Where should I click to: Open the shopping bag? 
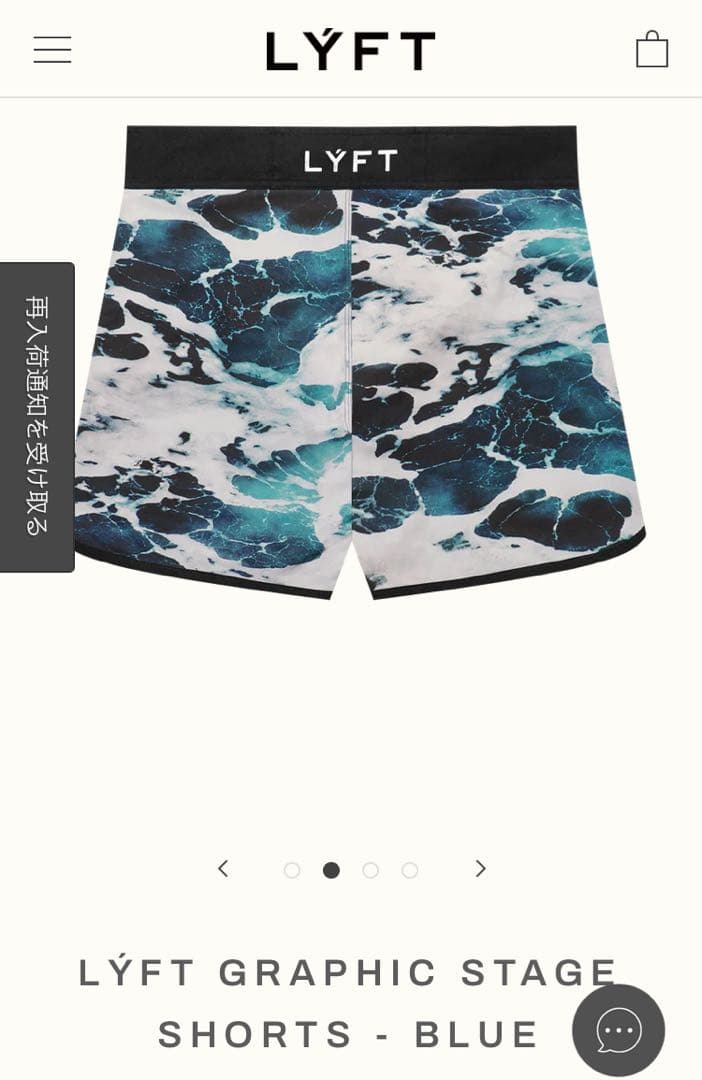(652, 49)
